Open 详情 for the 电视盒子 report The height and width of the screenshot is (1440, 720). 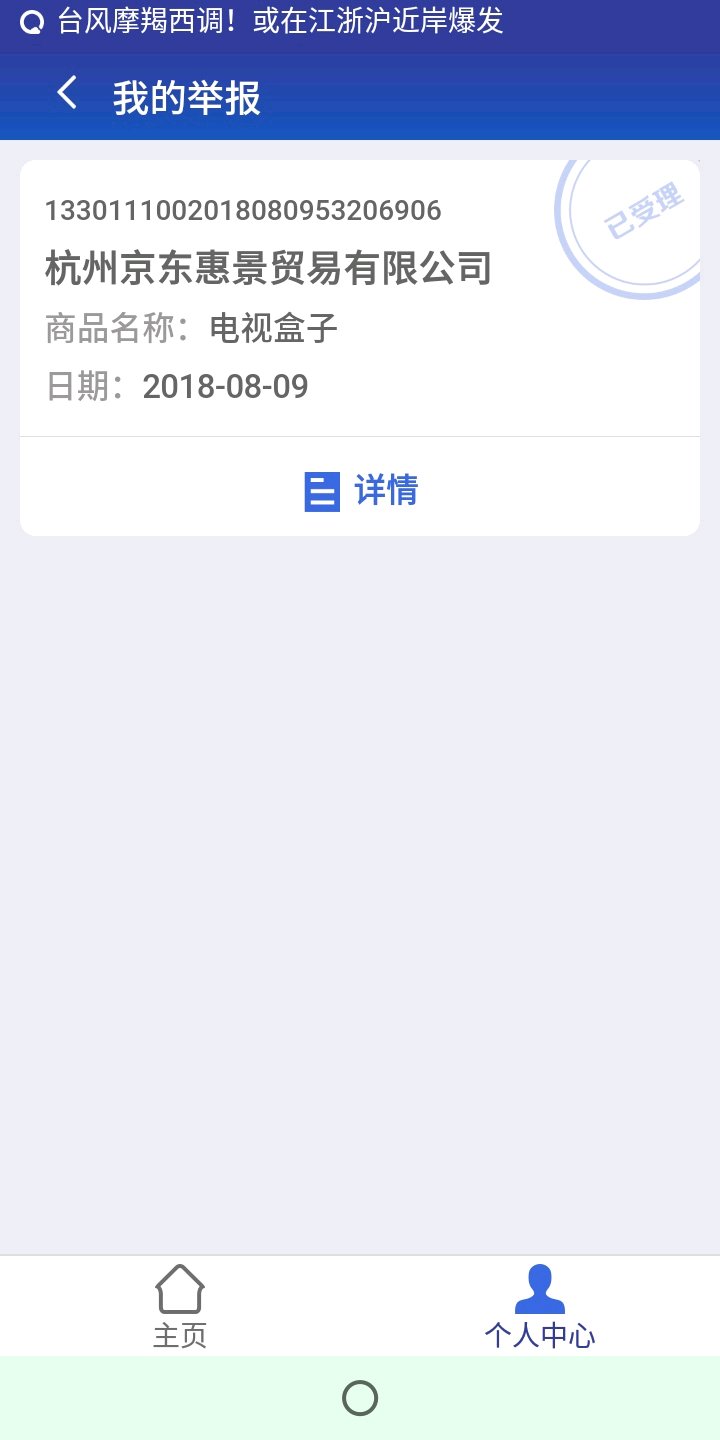pos(360,491)
